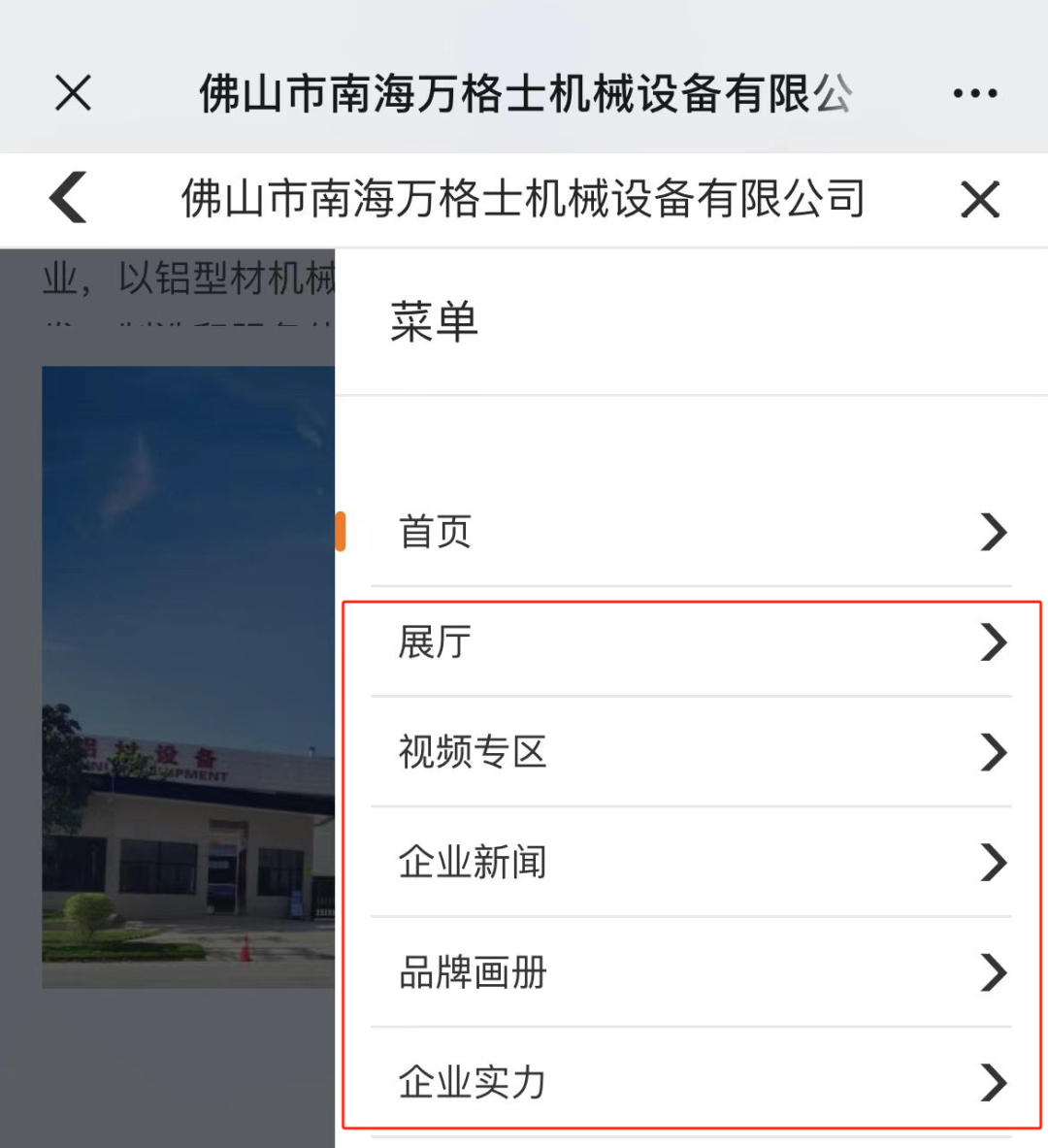Open 首页 from the menu
The width and height of the screenshot is (1048, 1148).
point(691,532)
